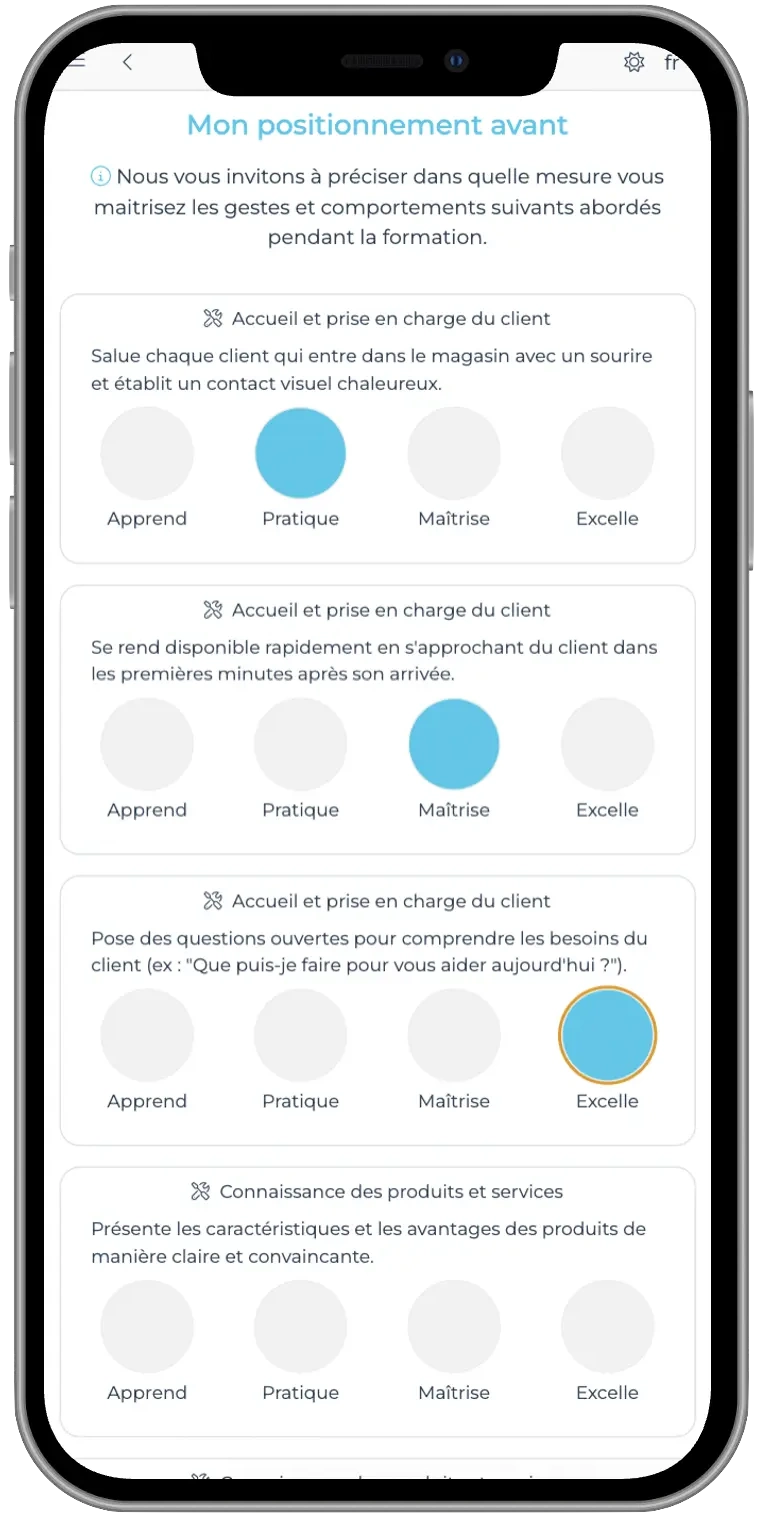Screen dimensions: 765x1514
Task: Open the 'fr' language selector
Action: click(674, 62)
